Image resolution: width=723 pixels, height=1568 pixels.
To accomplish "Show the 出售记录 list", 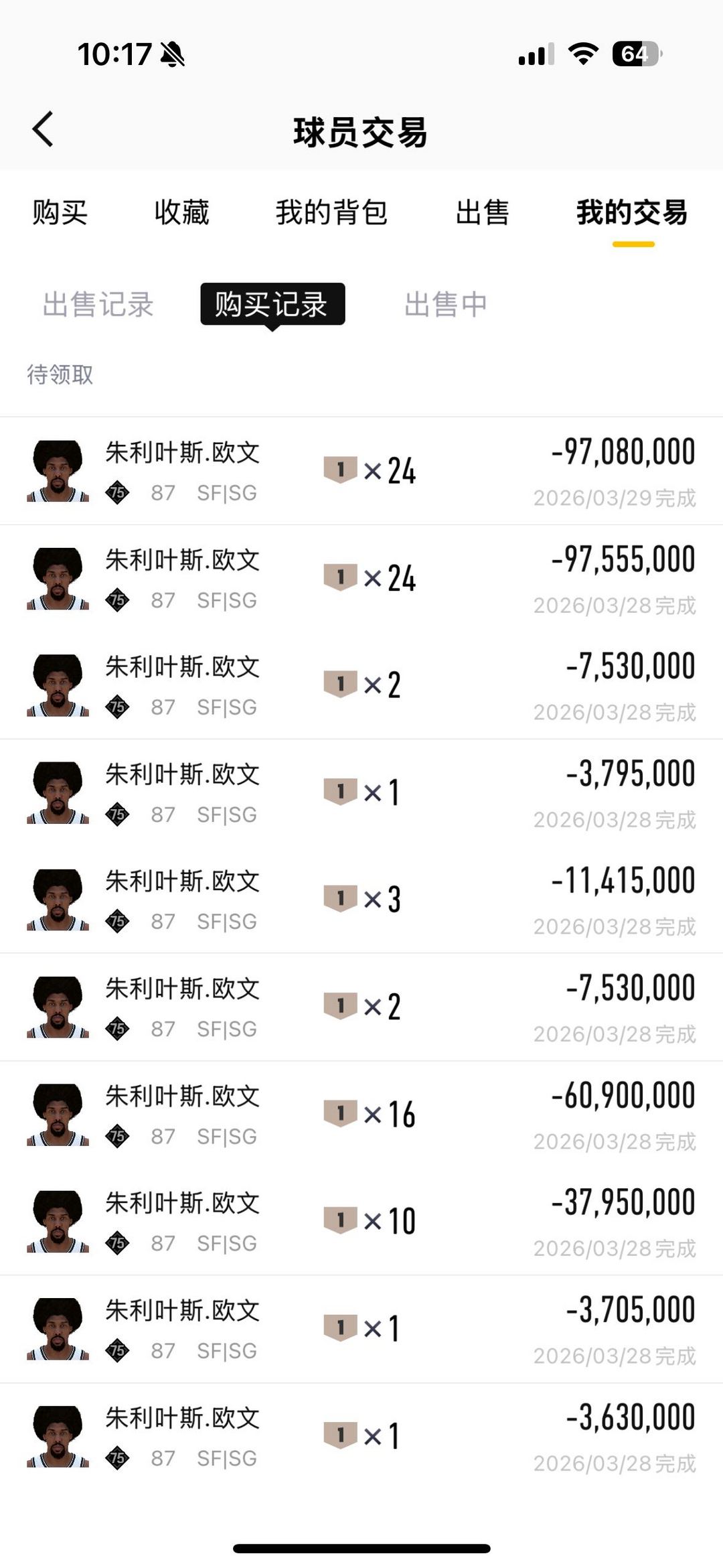I will pos(98,305).
